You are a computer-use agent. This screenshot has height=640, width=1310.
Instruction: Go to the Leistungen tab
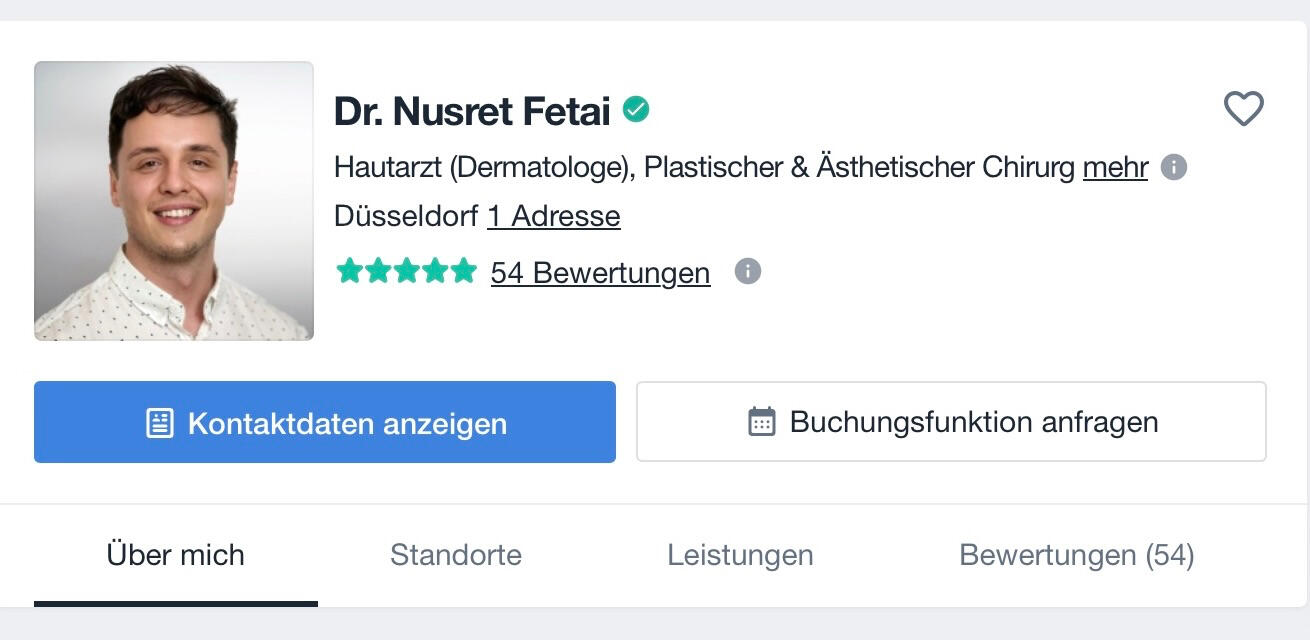coord(740,555)
